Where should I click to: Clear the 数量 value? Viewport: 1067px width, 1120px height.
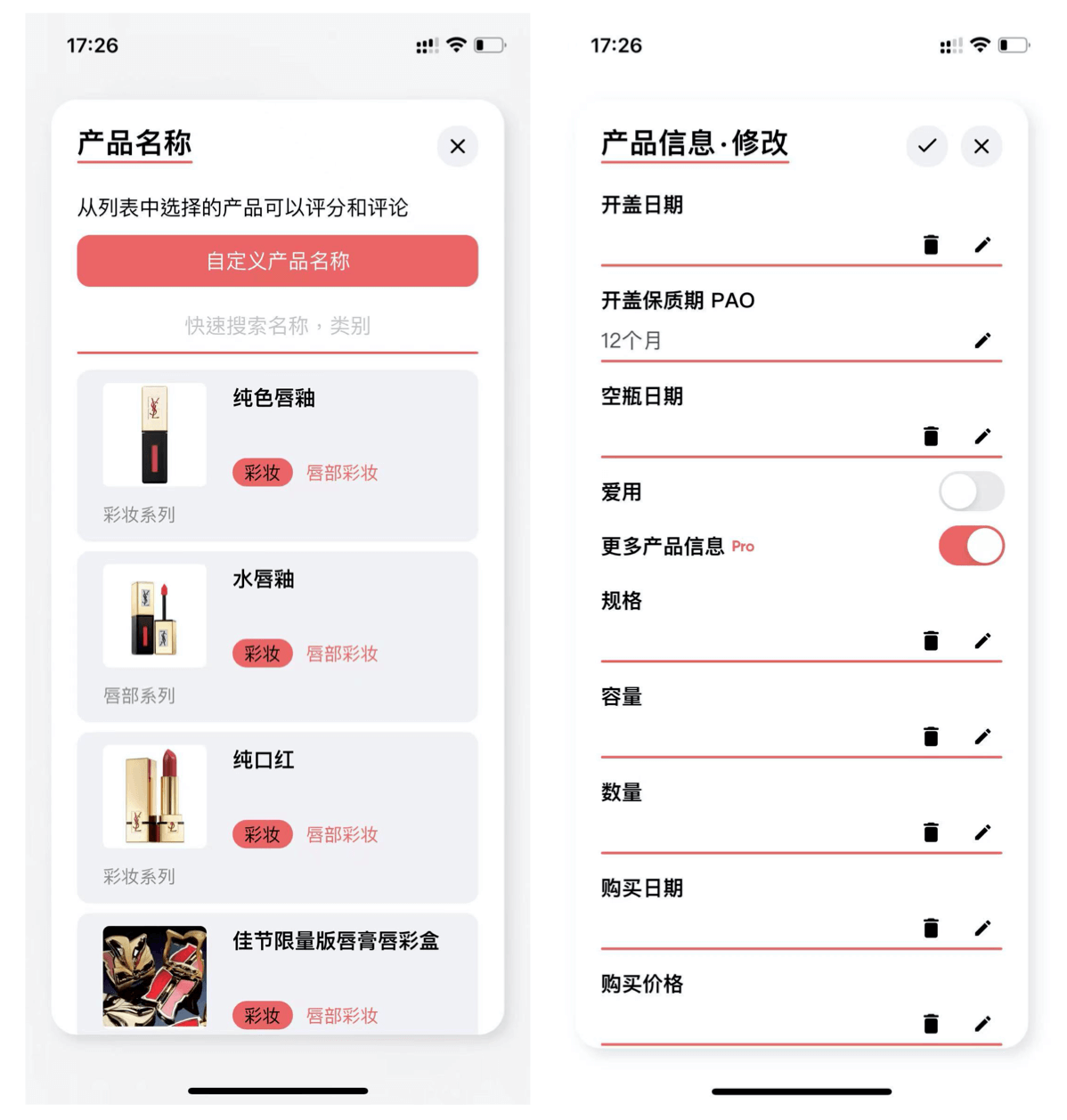pos(931,832)
